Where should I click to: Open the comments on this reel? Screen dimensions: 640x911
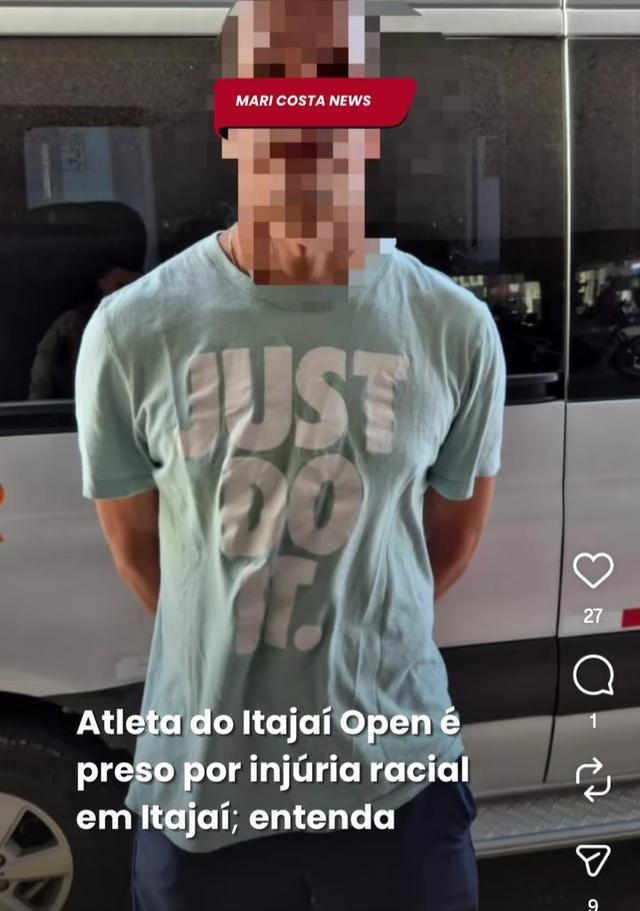tap(593, 676)
